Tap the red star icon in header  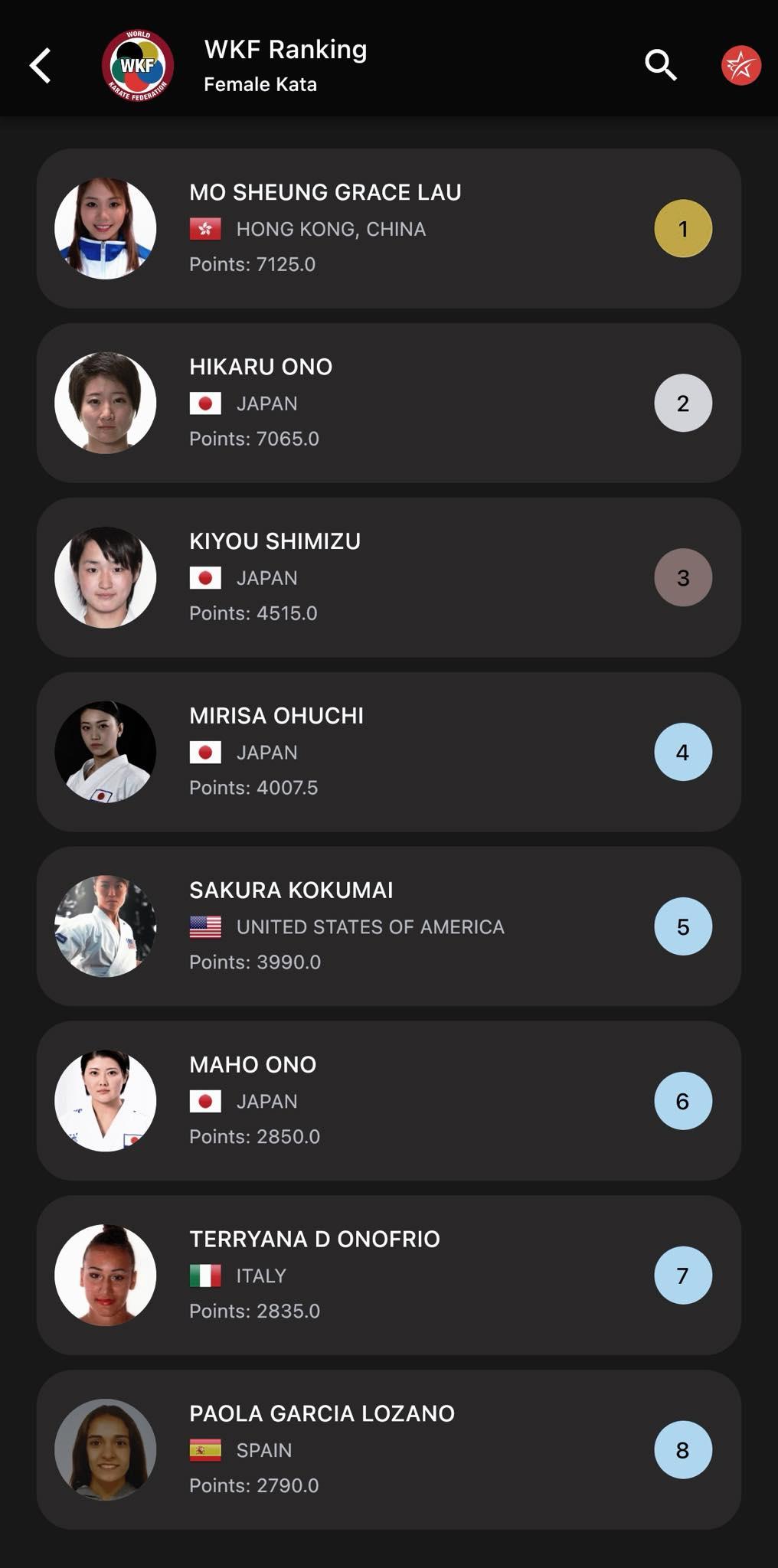pyautogui.click(x=740, y=66)
